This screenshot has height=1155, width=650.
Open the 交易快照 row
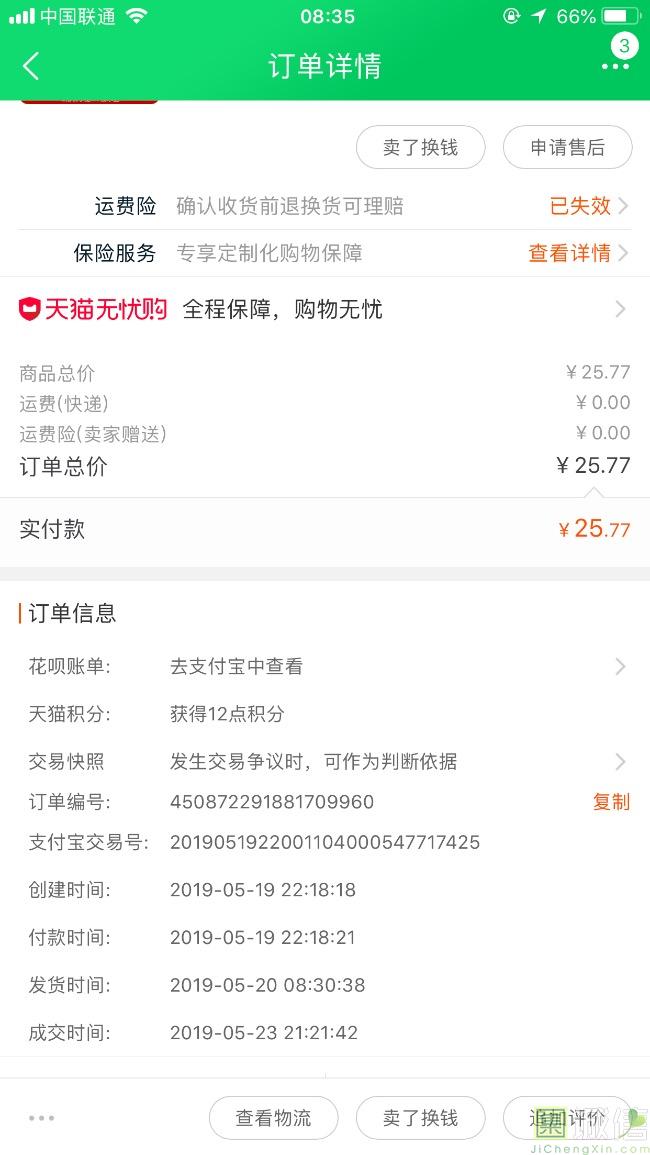324,761
